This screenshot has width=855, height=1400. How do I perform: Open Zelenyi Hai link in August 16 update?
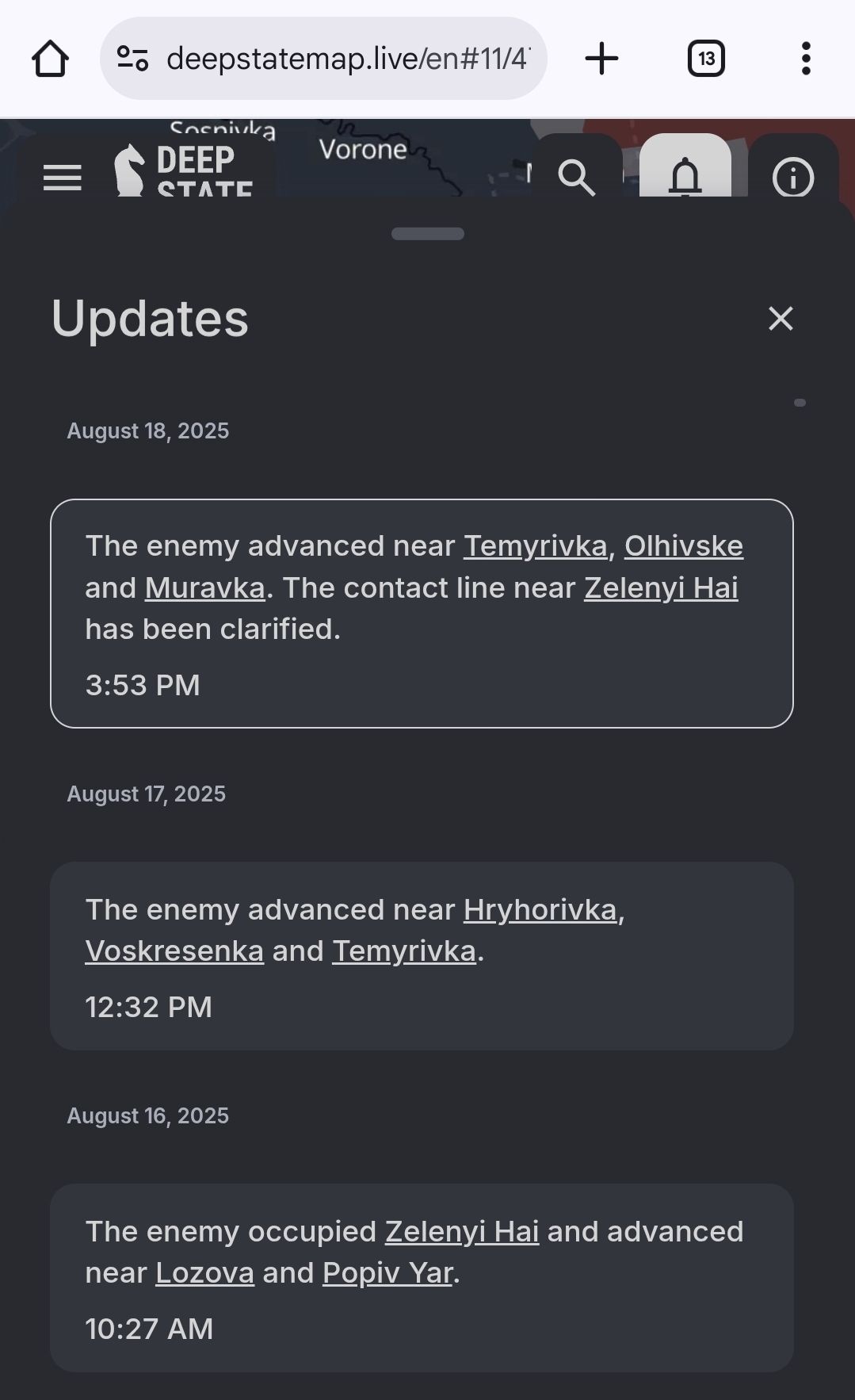462,1232
